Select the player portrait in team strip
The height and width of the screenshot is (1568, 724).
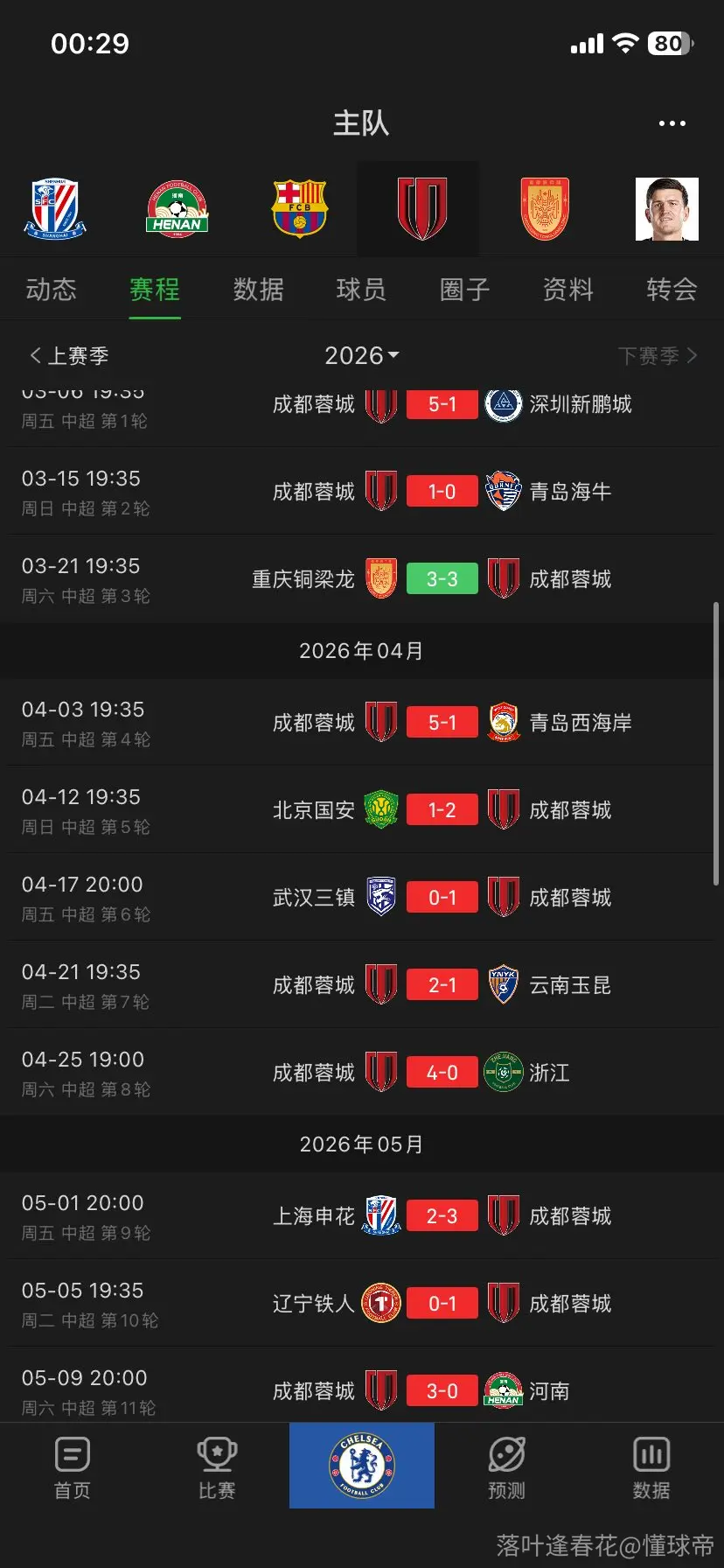point(667,209)
